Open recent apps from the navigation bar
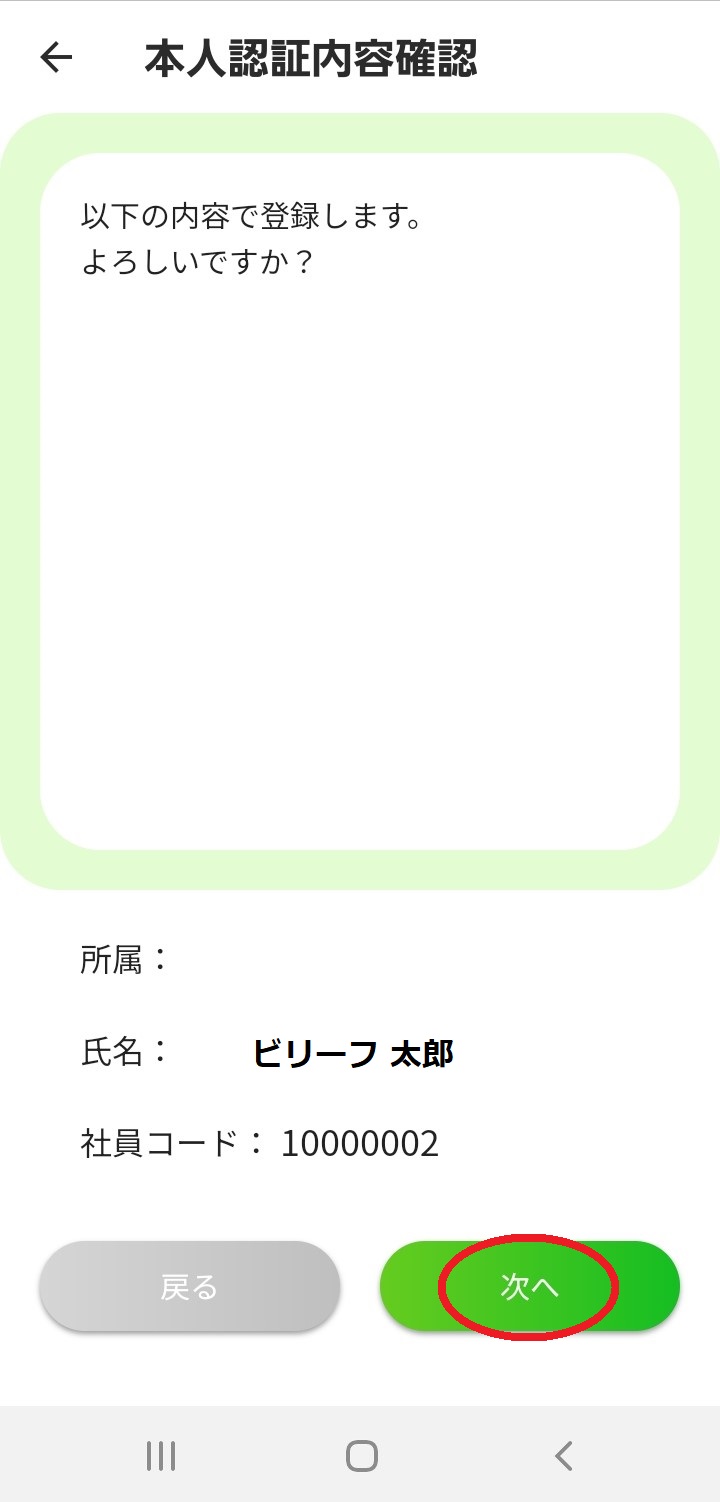This screenshot has width=720, height=1502. (x=161, y=1456)
